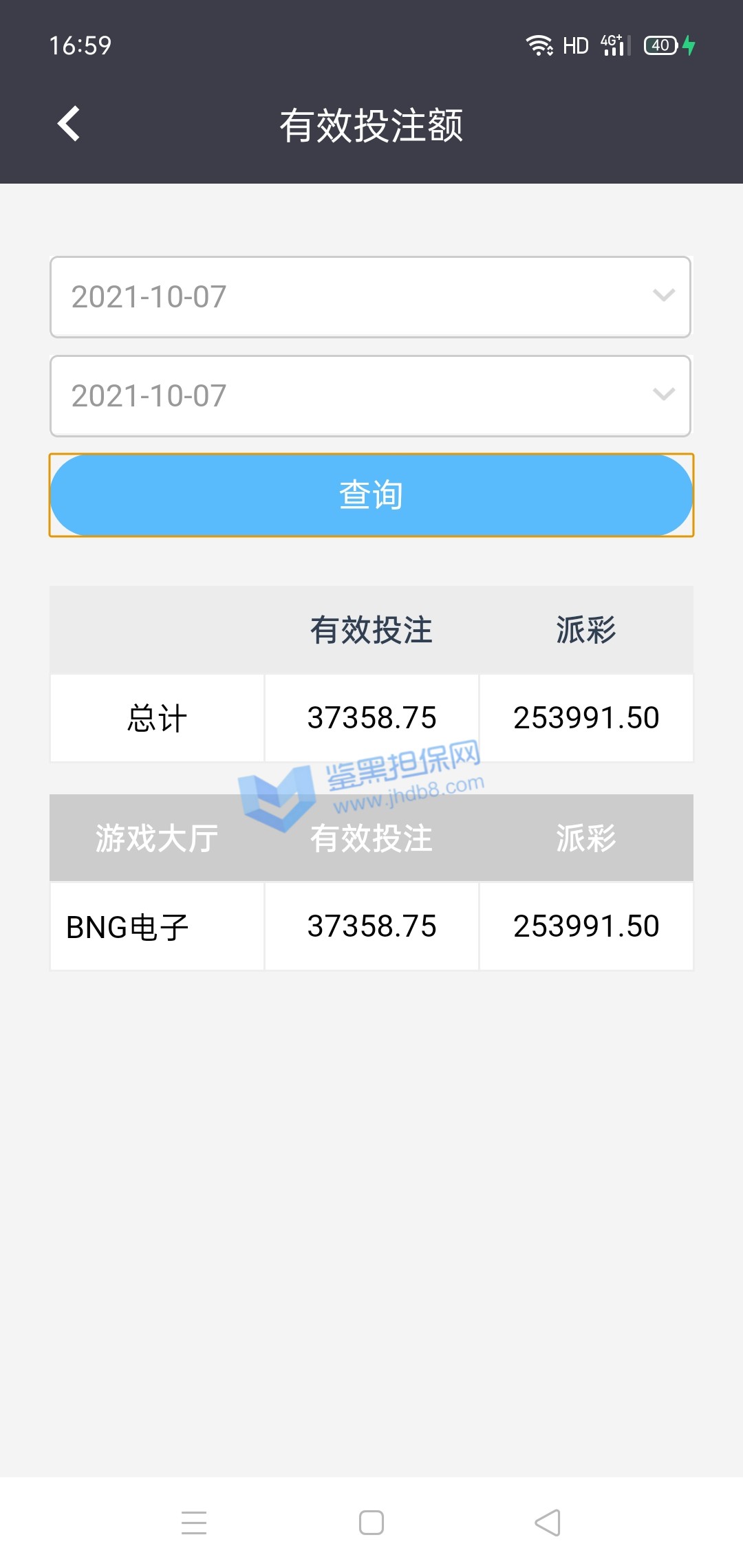
Task: Go back using the header arrow
Action: coord(69,124)
